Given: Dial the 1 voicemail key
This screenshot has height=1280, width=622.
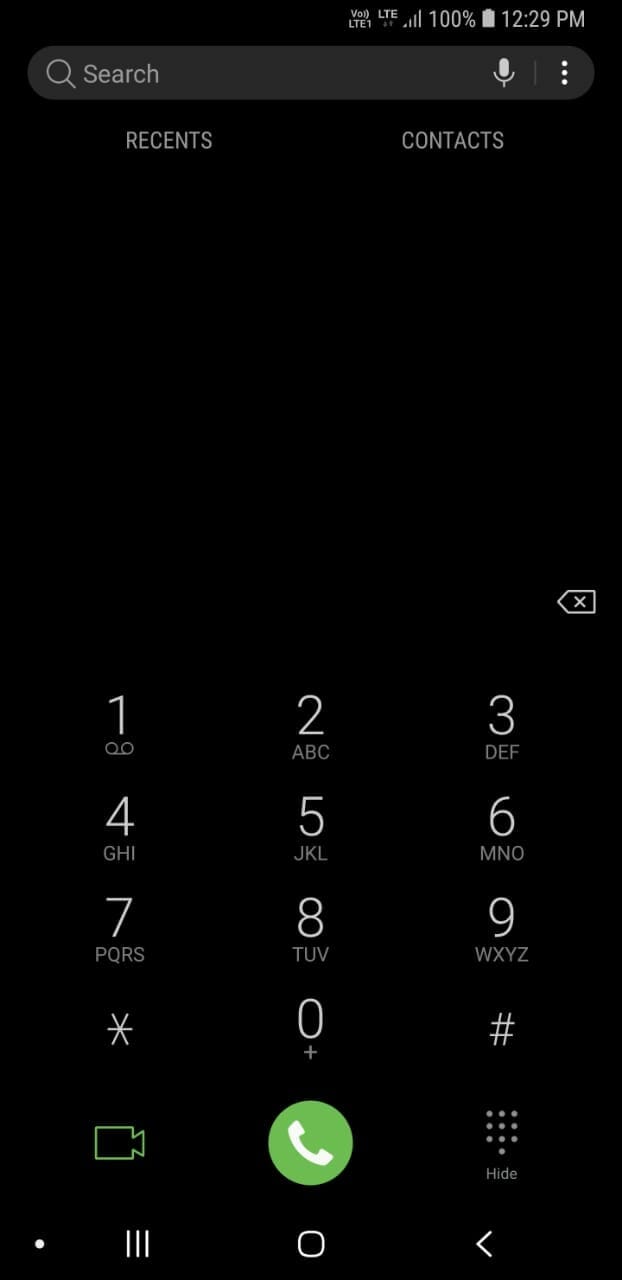Looking at the screenshot, I should [x=119, y=726].
